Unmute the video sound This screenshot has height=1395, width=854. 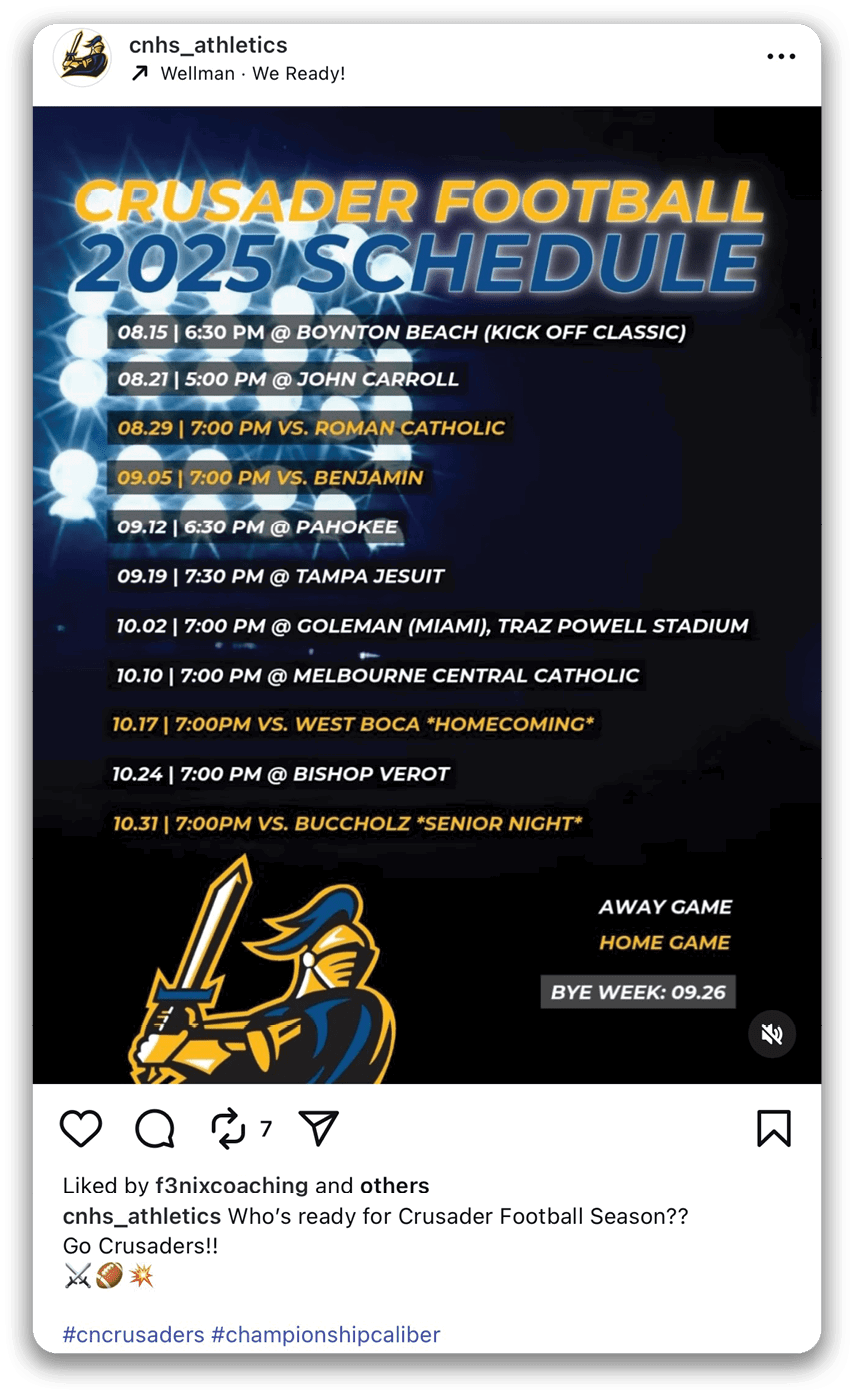[x=772, y=1034]
